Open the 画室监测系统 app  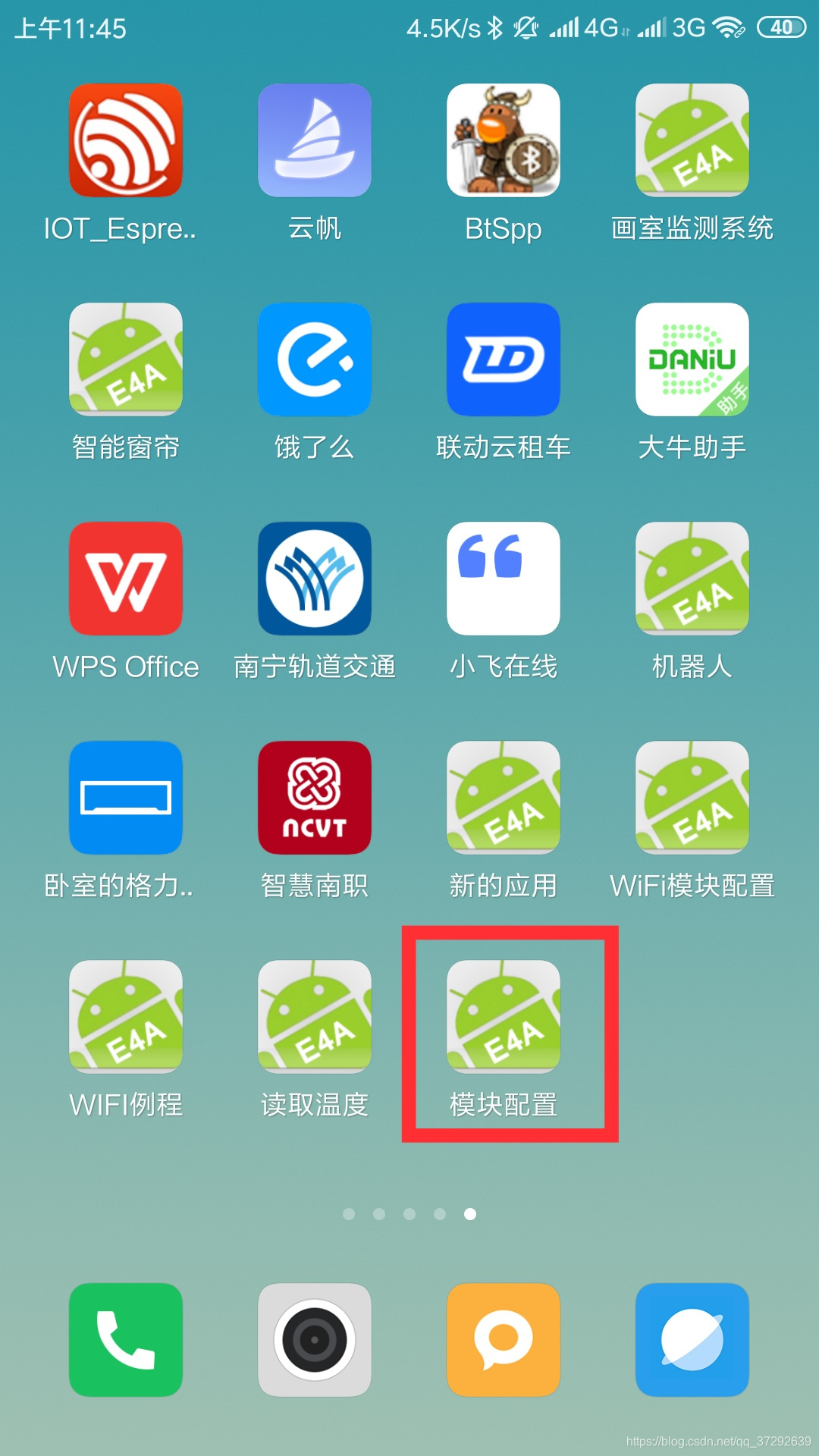(x=692, y=140)
